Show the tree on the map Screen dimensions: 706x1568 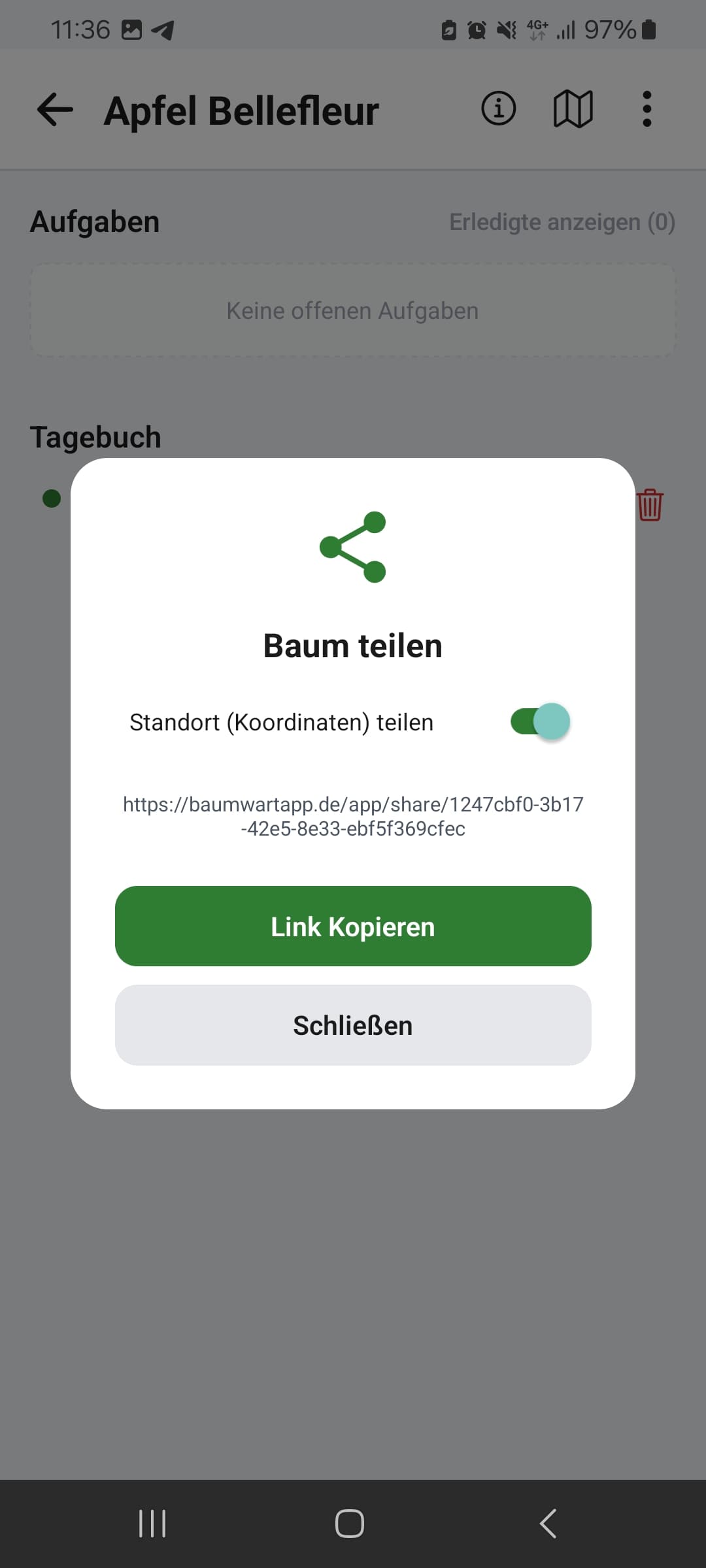click(573, 108)
